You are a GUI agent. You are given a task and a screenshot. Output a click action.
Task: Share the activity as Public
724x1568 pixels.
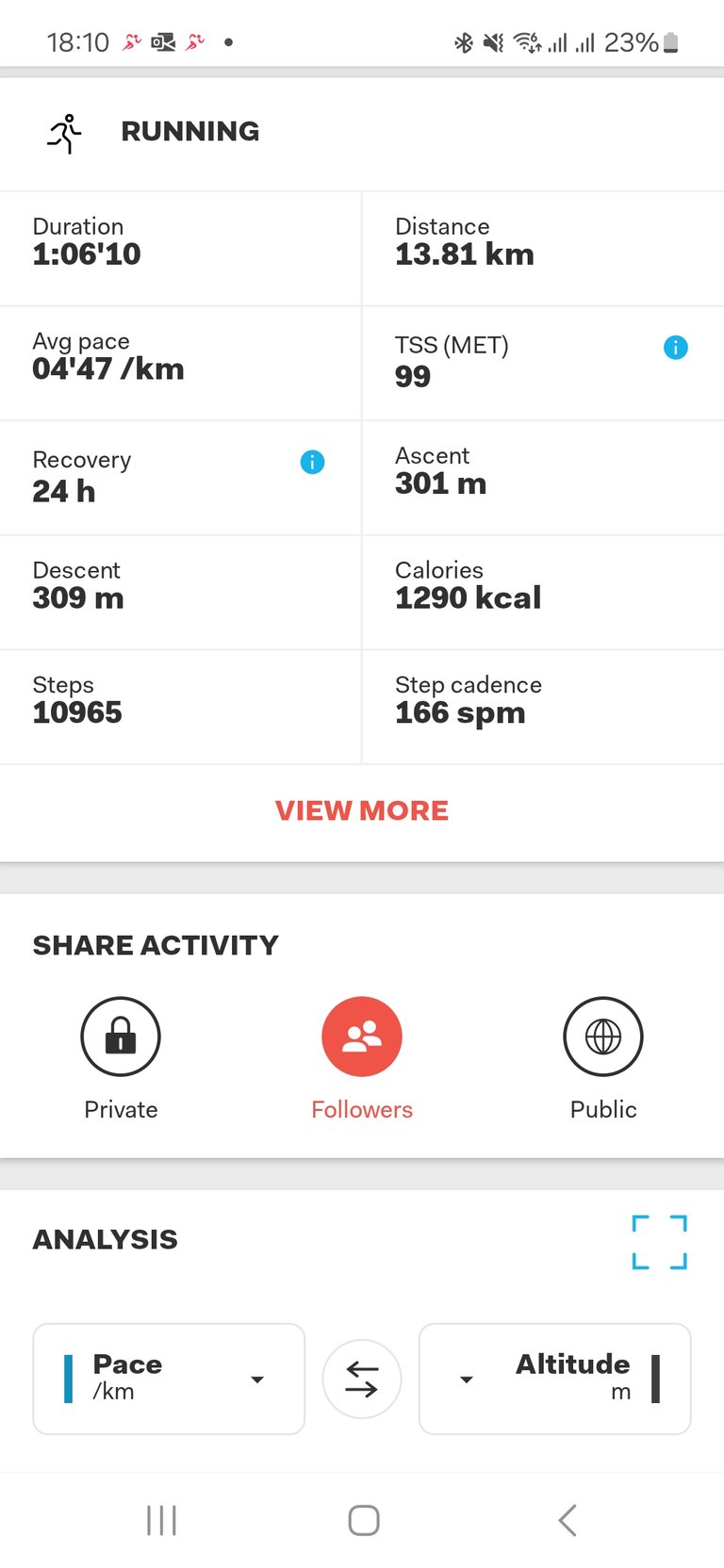click(x=603, y=1037)
